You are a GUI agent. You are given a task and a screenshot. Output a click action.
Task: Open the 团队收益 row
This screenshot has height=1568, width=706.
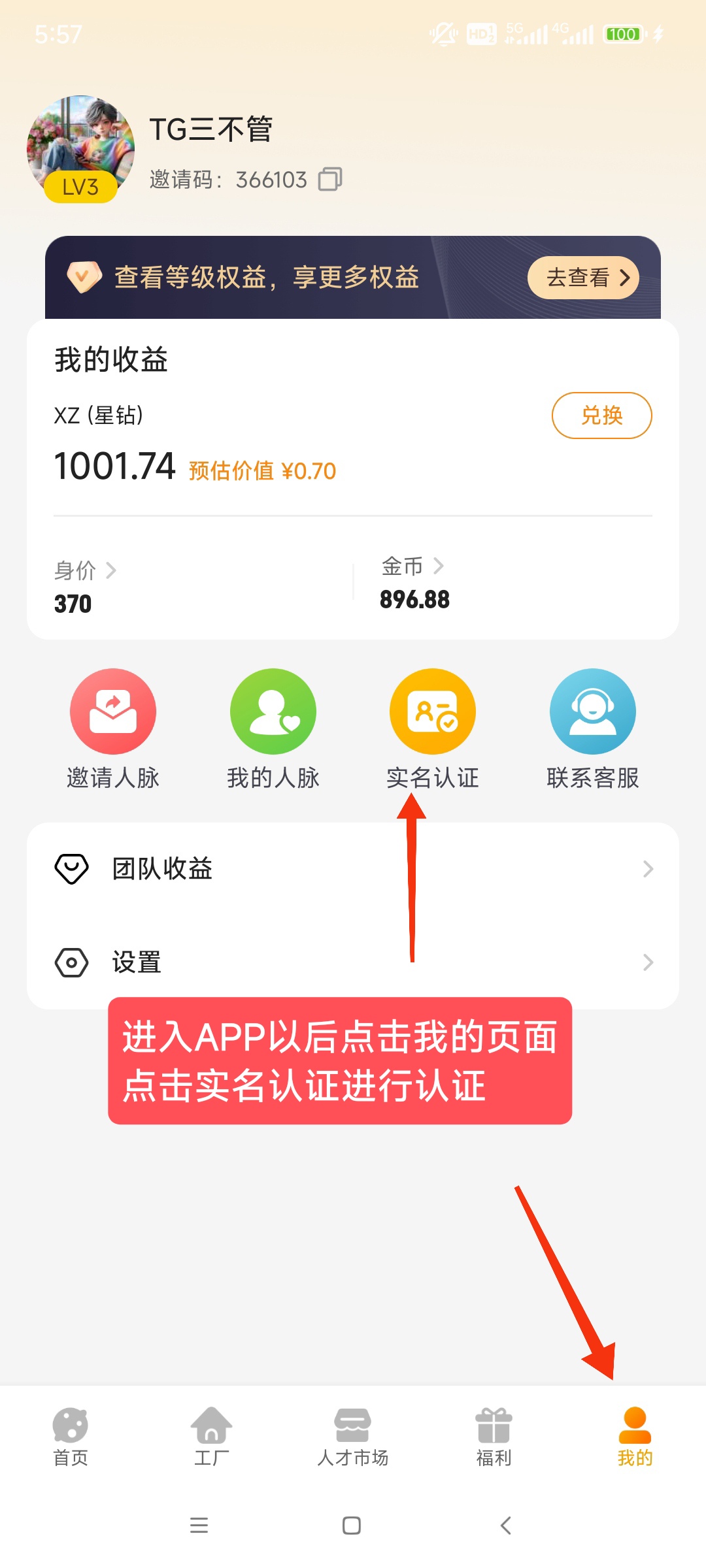point(353,869)
